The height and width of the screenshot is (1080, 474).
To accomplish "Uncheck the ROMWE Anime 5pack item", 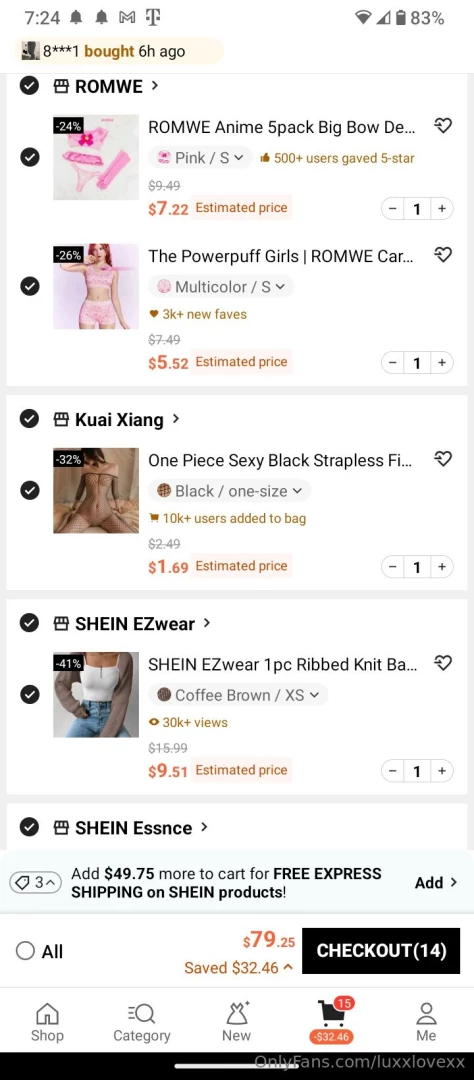I will (x=29, y=157).
